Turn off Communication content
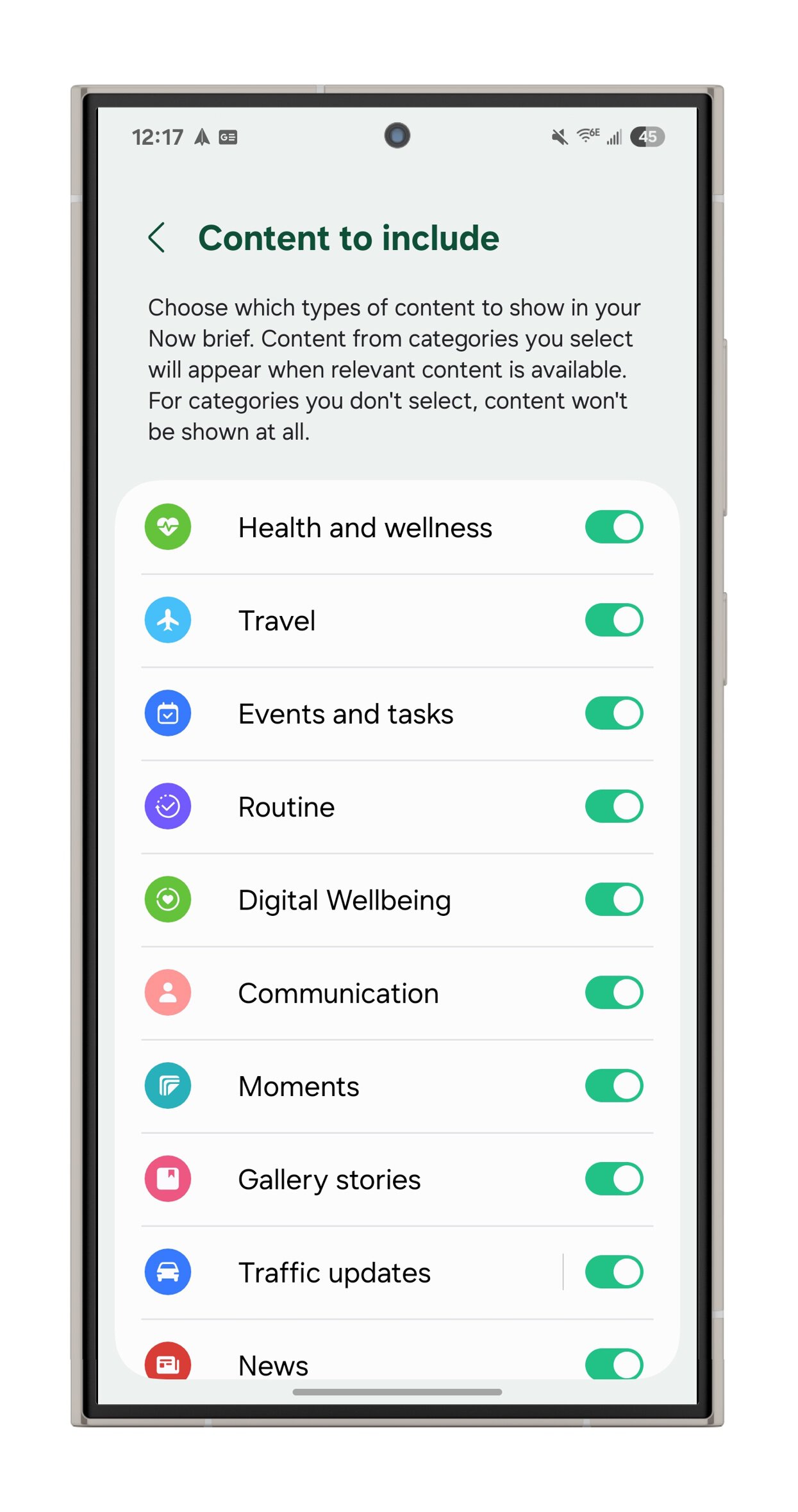 613,992
